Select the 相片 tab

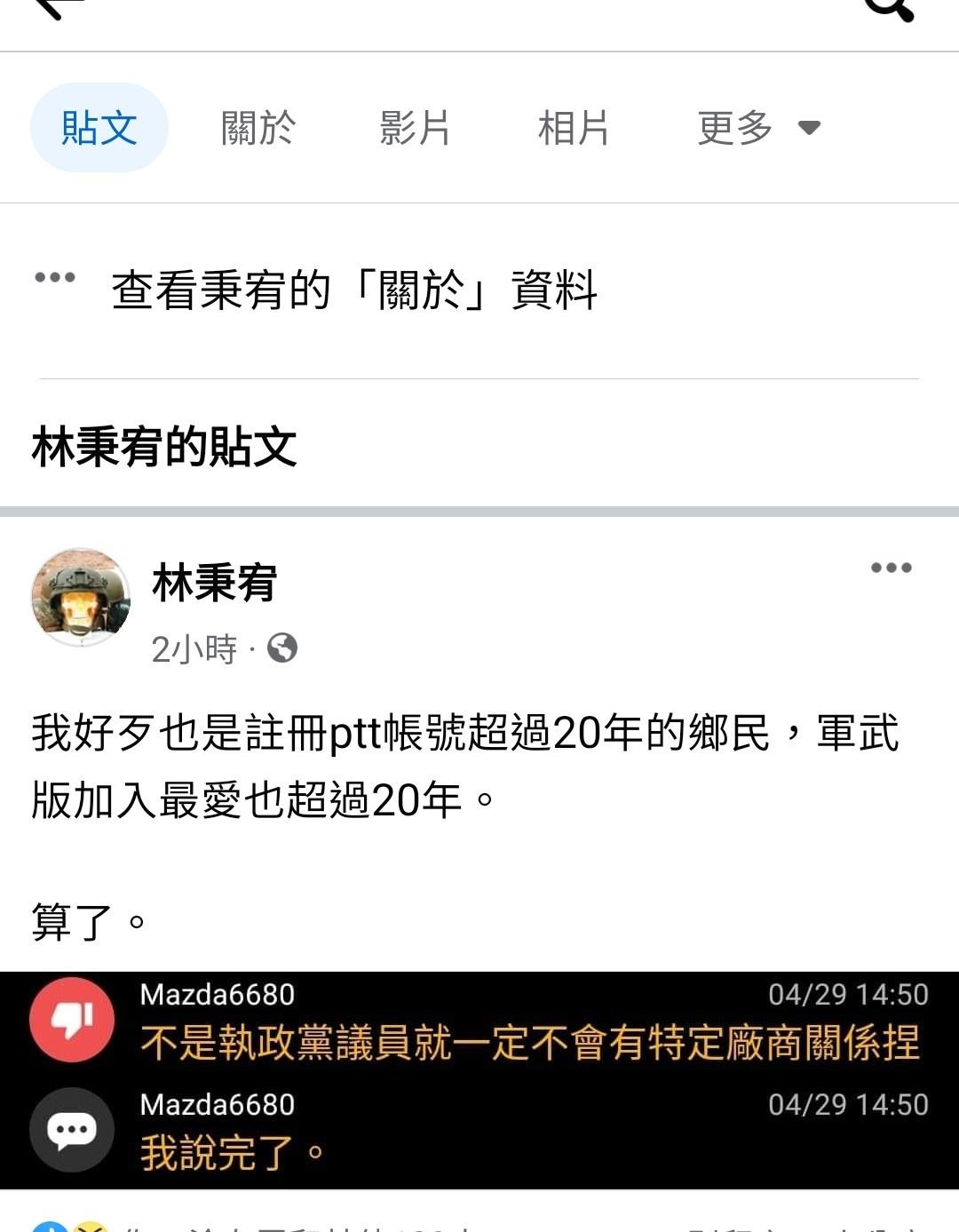(x=574, y=128)
